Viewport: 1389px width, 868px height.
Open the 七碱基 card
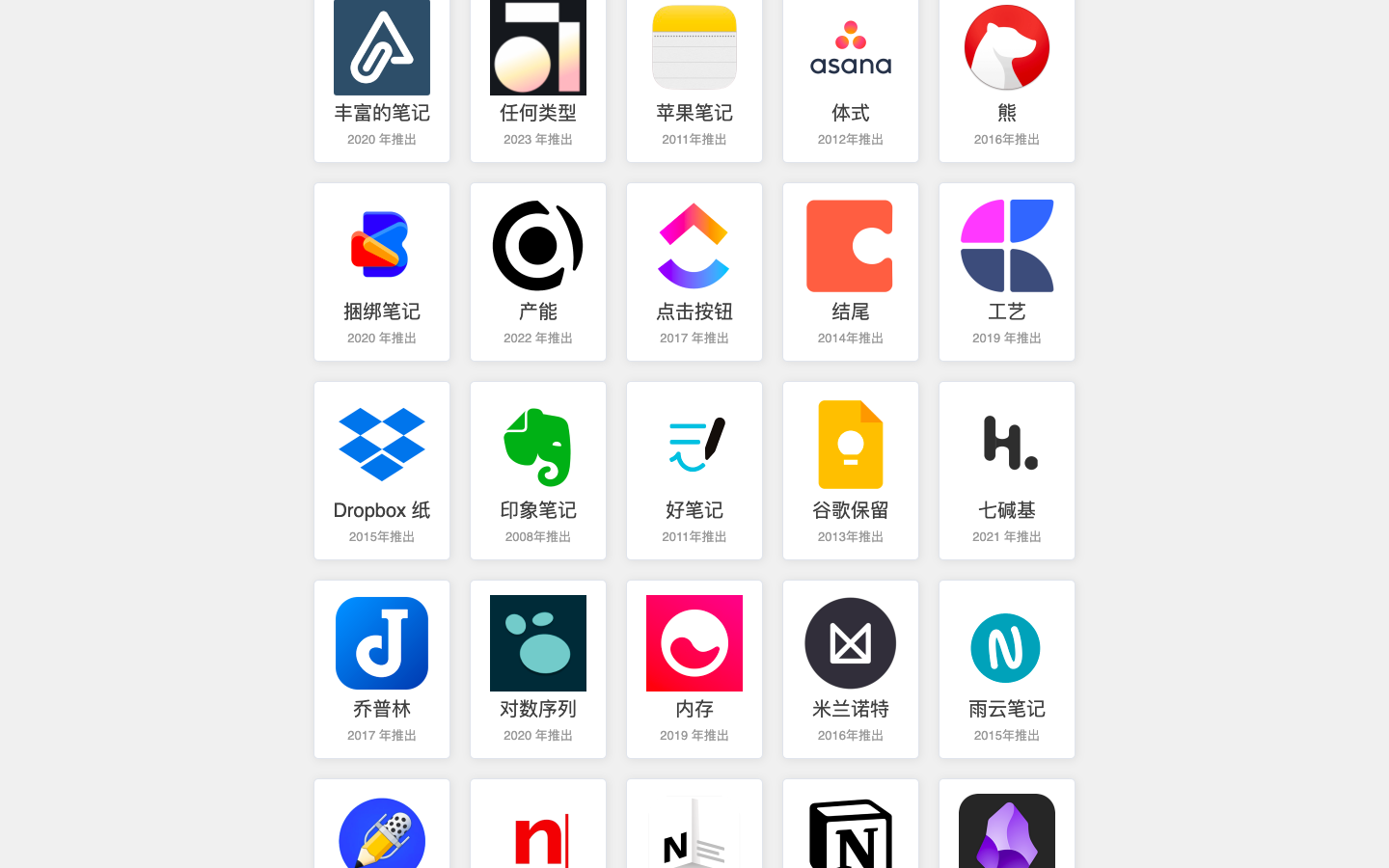[1007, 471]
